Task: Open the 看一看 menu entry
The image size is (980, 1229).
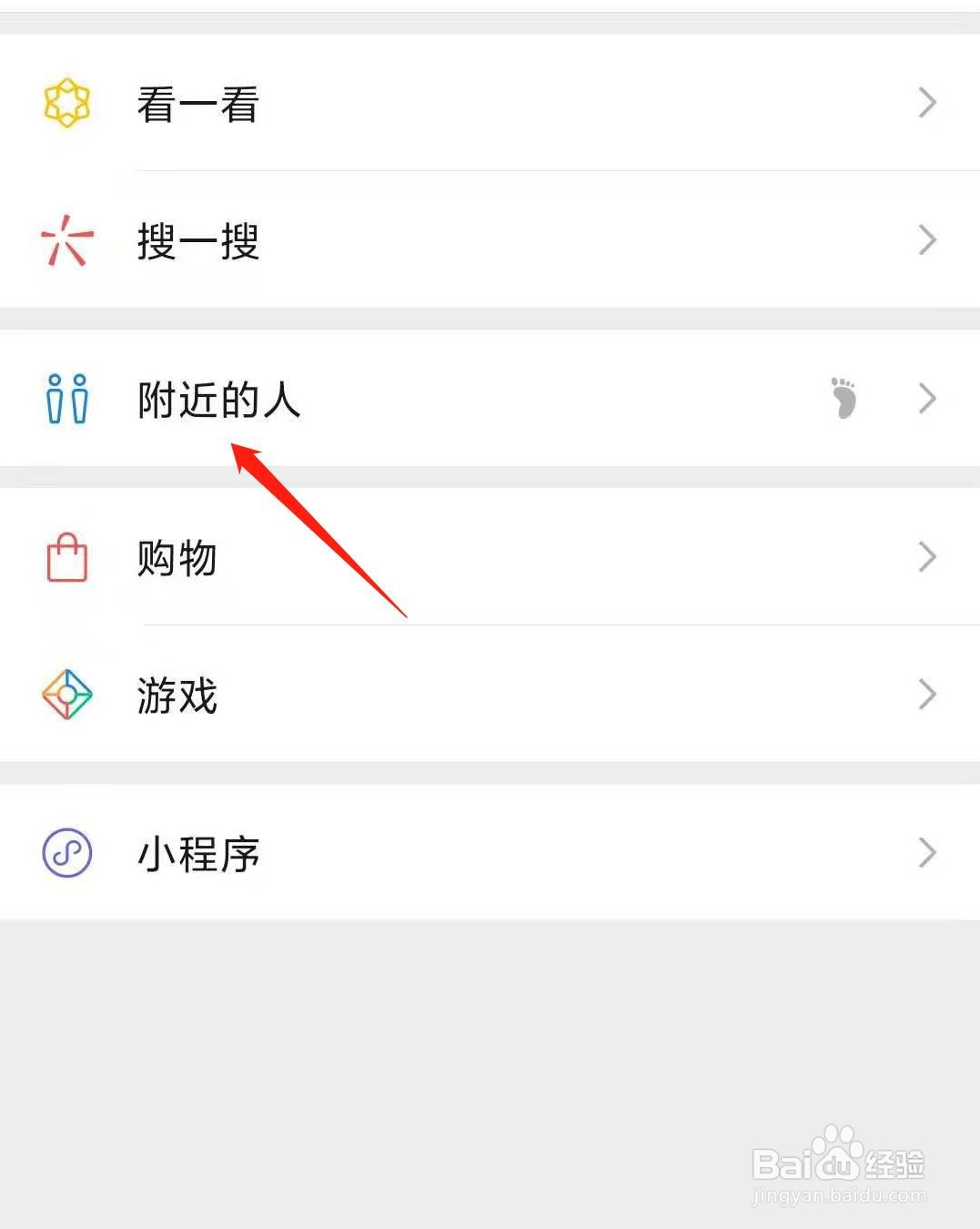Action: tap(197, 103)
